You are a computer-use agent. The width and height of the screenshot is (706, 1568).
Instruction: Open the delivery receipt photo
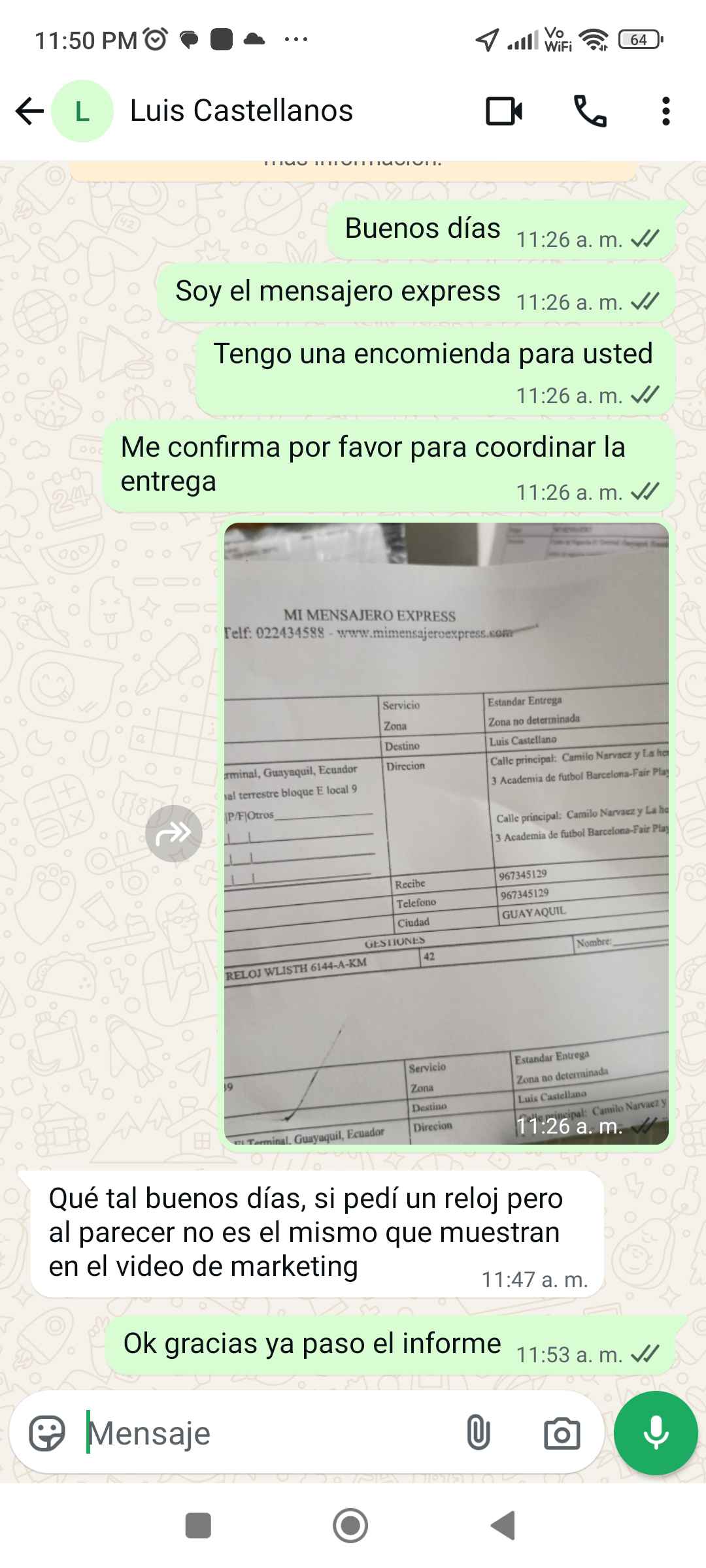[x=446, y=833]
